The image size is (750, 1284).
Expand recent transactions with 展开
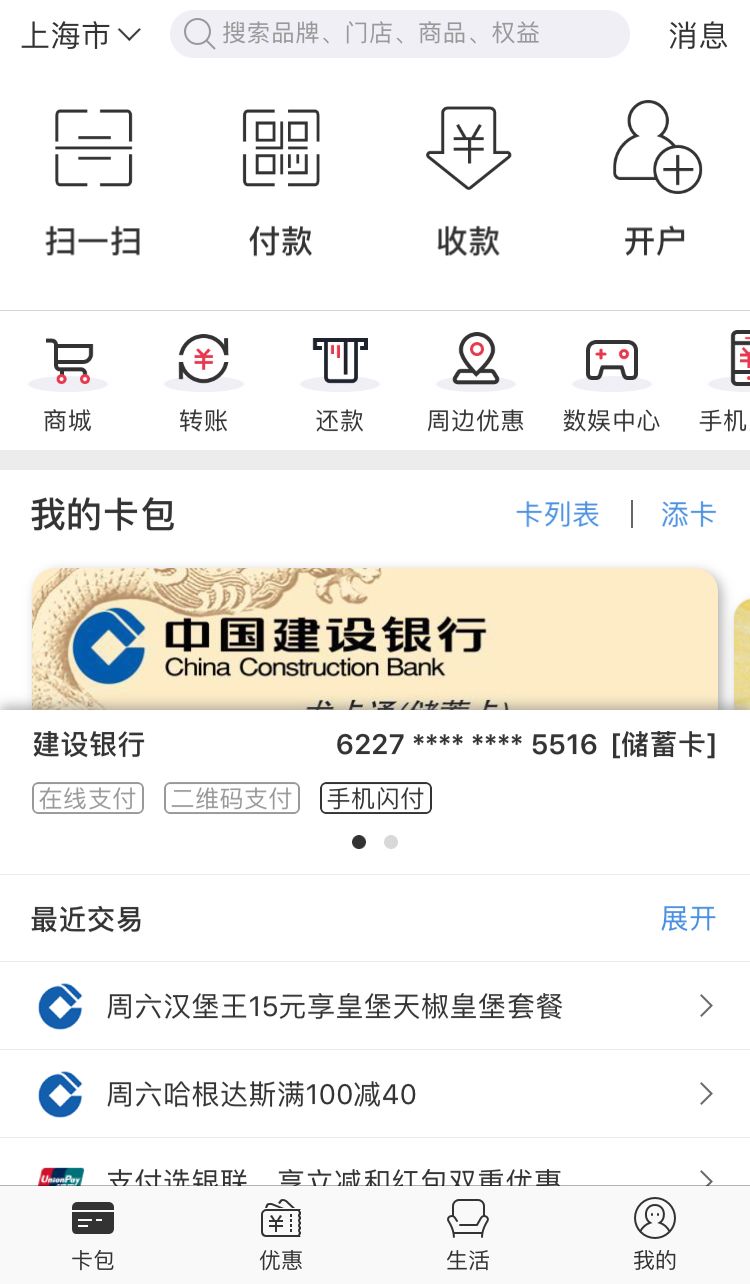[688, 919]
